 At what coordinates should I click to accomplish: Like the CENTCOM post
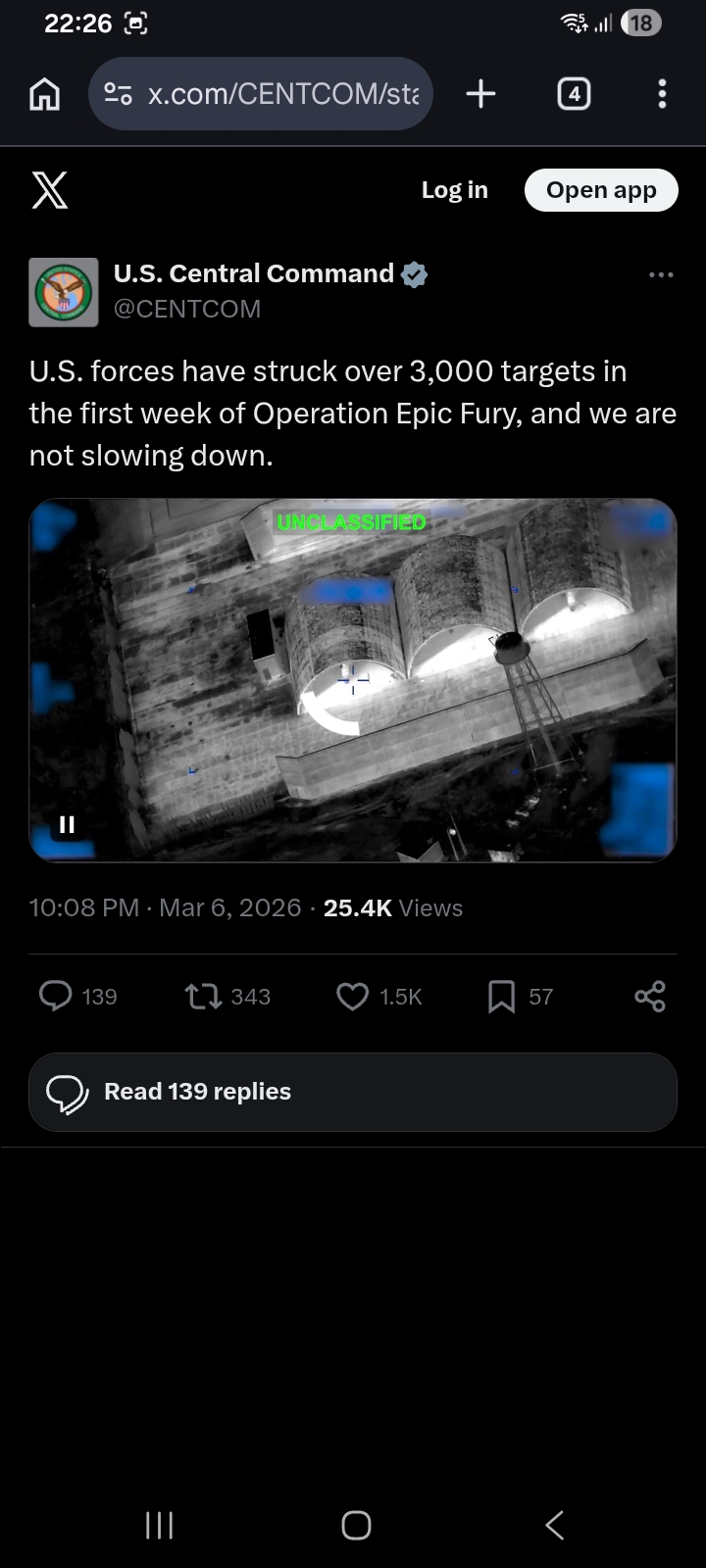[x=352, y=997]
